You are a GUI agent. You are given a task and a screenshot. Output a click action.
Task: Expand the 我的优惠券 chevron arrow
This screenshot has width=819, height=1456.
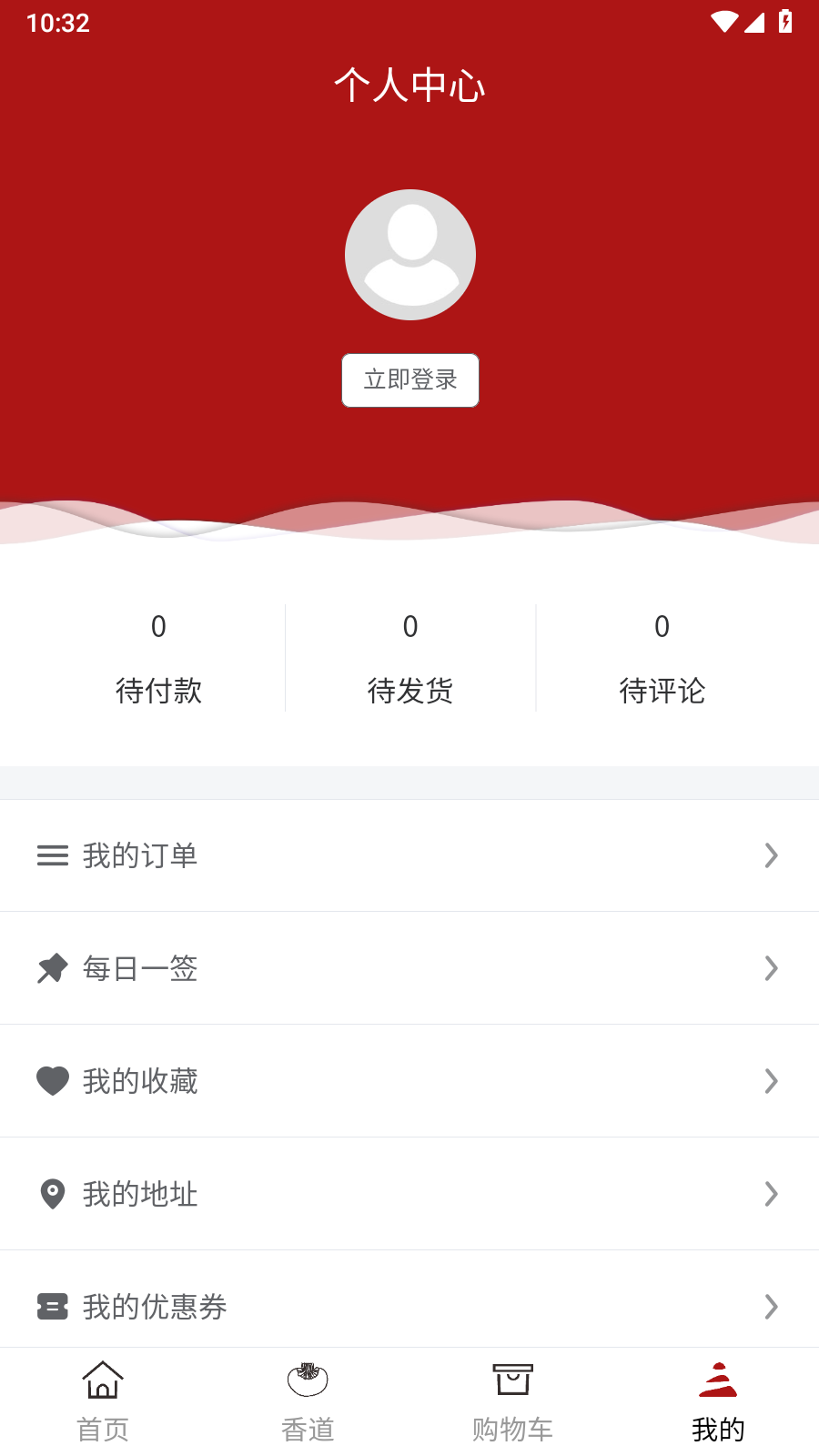coord(772,1307)
